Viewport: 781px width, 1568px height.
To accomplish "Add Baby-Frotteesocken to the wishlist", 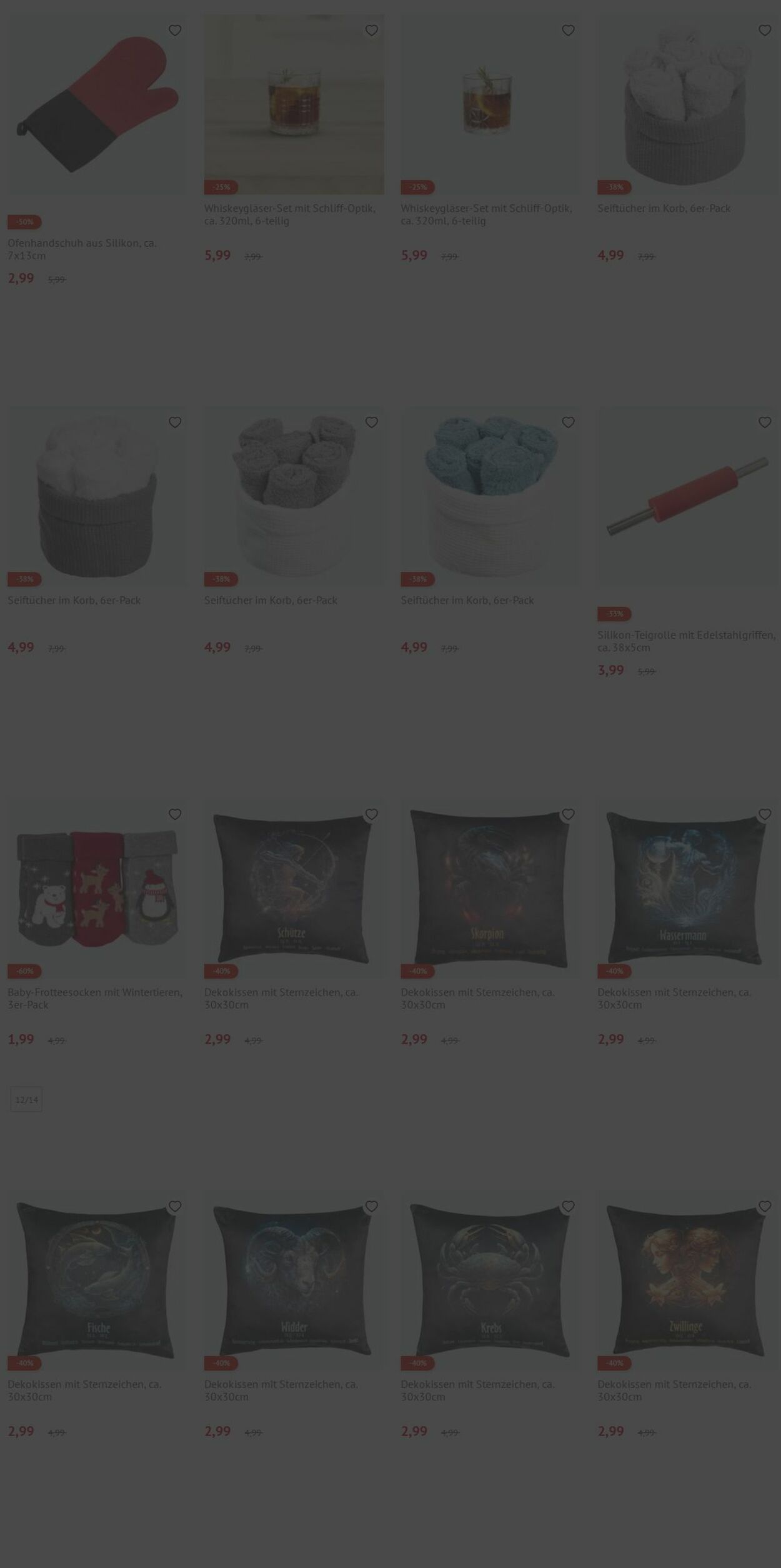I will tap(175, 814).
